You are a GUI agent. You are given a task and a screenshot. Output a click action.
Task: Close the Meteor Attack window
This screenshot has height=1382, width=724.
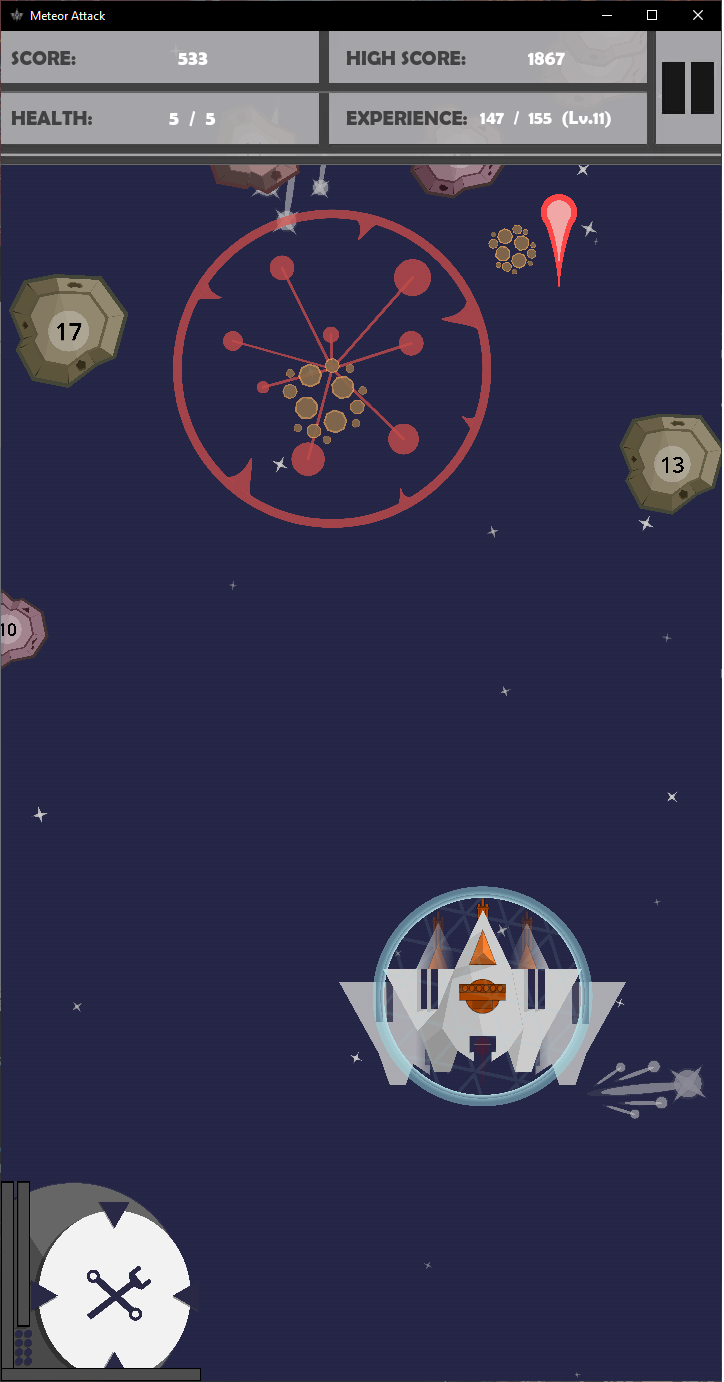point(697,15)
